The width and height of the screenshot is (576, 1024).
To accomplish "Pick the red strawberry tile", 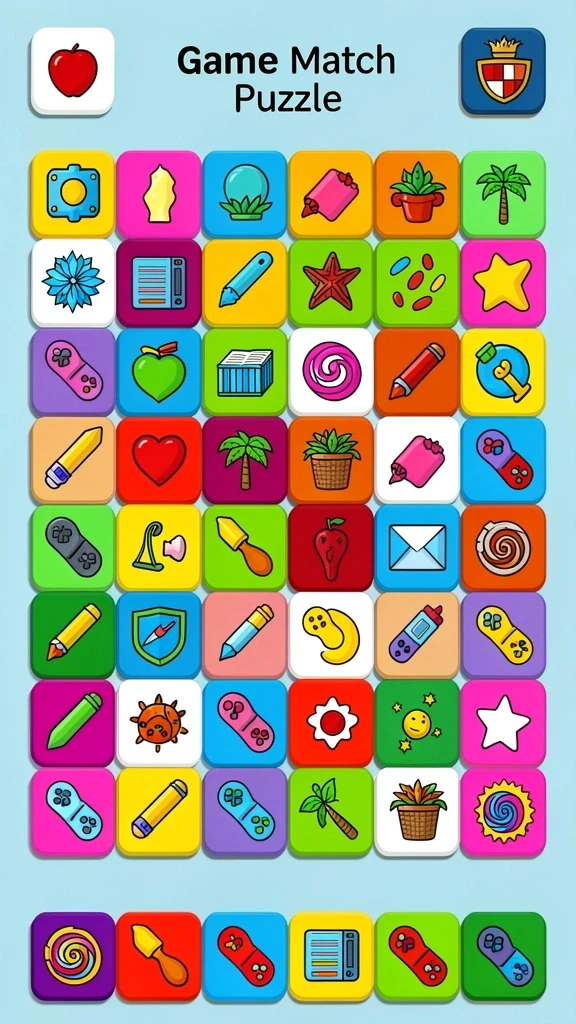I will point(331,547).
